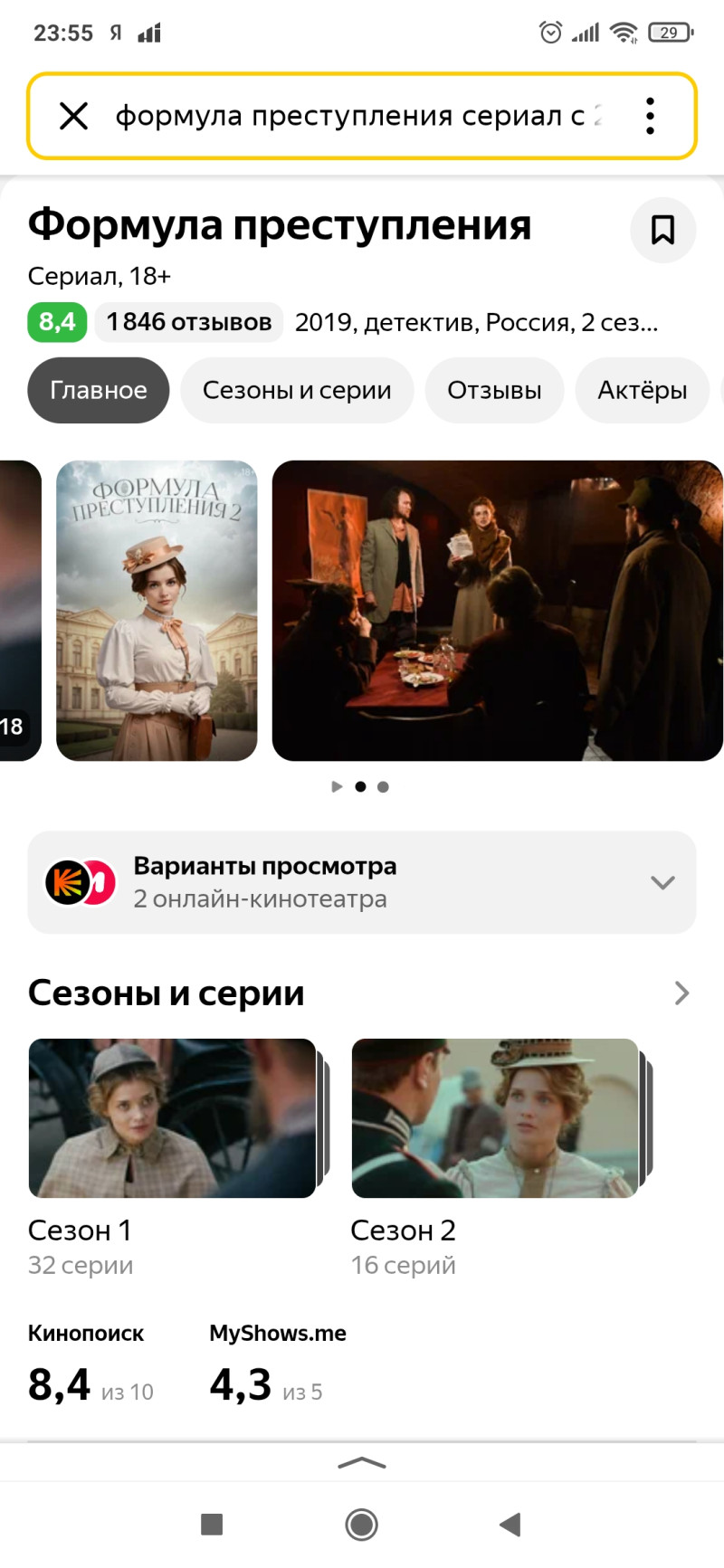Switch to the Сезоны и серии tab
Image resolution: width=724 pixels, height=1568 pixels.
[297, 390]
